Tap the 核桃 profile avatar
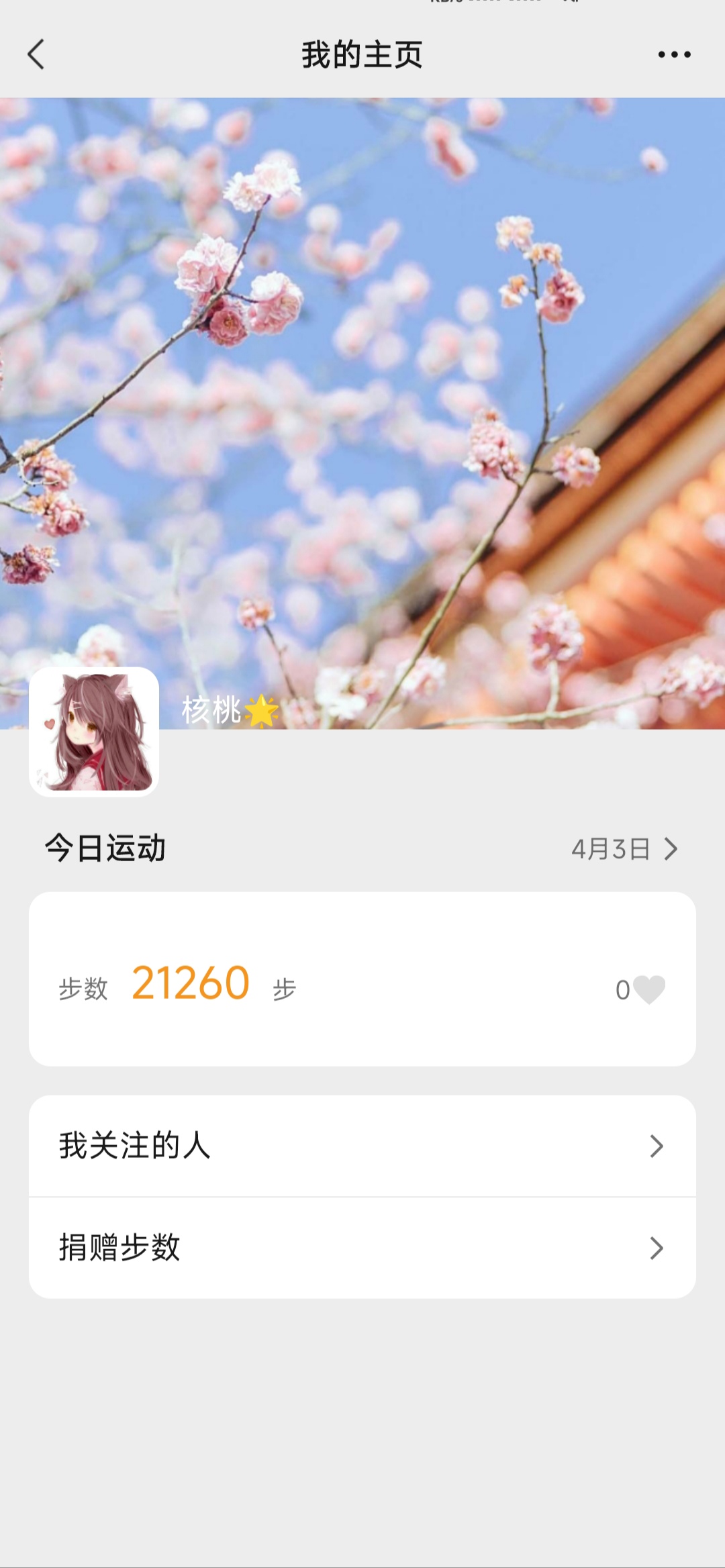725x1568 pixels. pos(94,732)
